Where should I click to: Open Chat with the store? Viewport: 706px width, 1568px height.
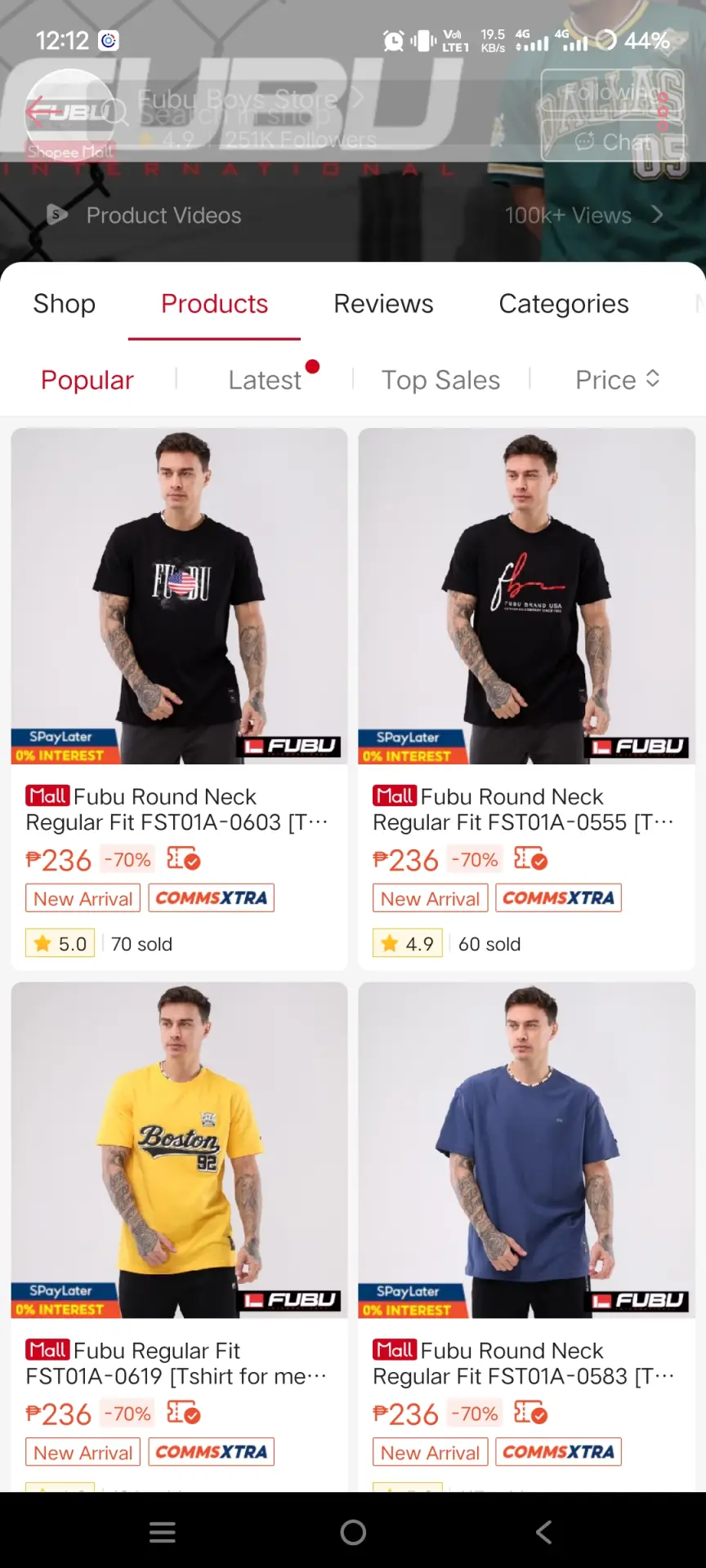(x=613, y=142)
